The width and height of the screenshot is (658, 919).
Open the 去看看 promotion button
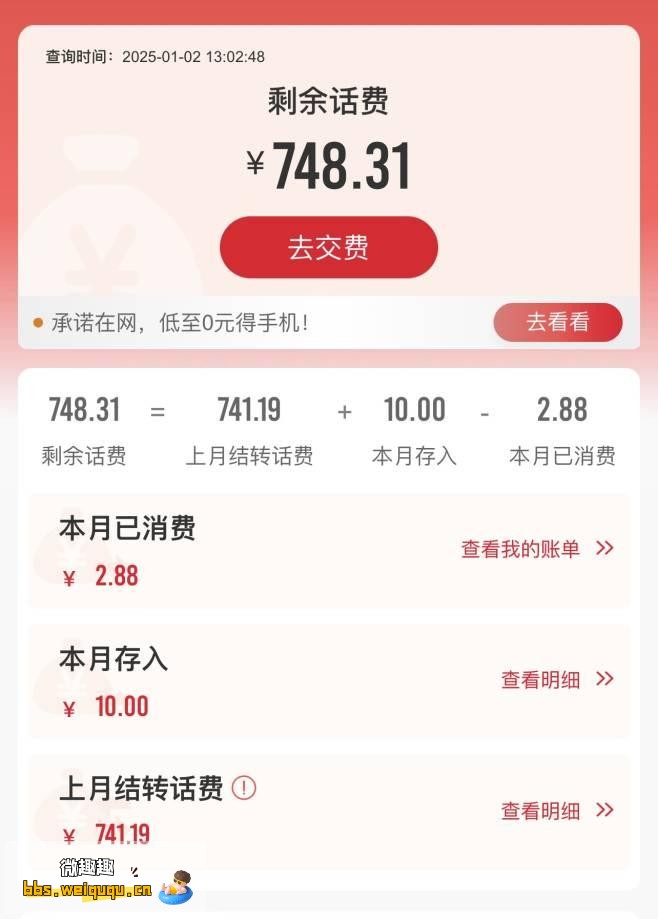point(557,322)
